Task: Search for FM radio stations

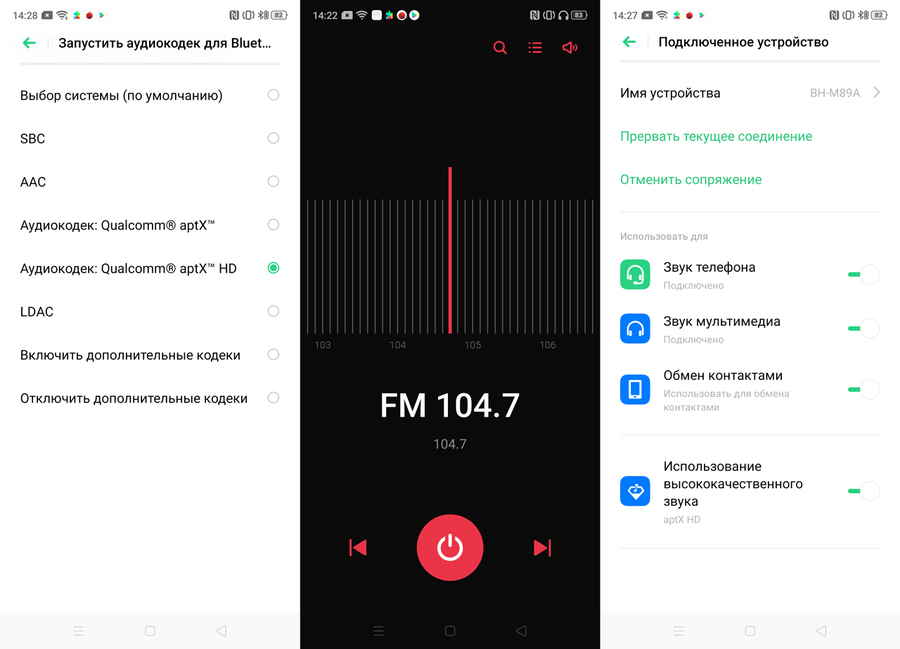Action: tap(500, 48)
